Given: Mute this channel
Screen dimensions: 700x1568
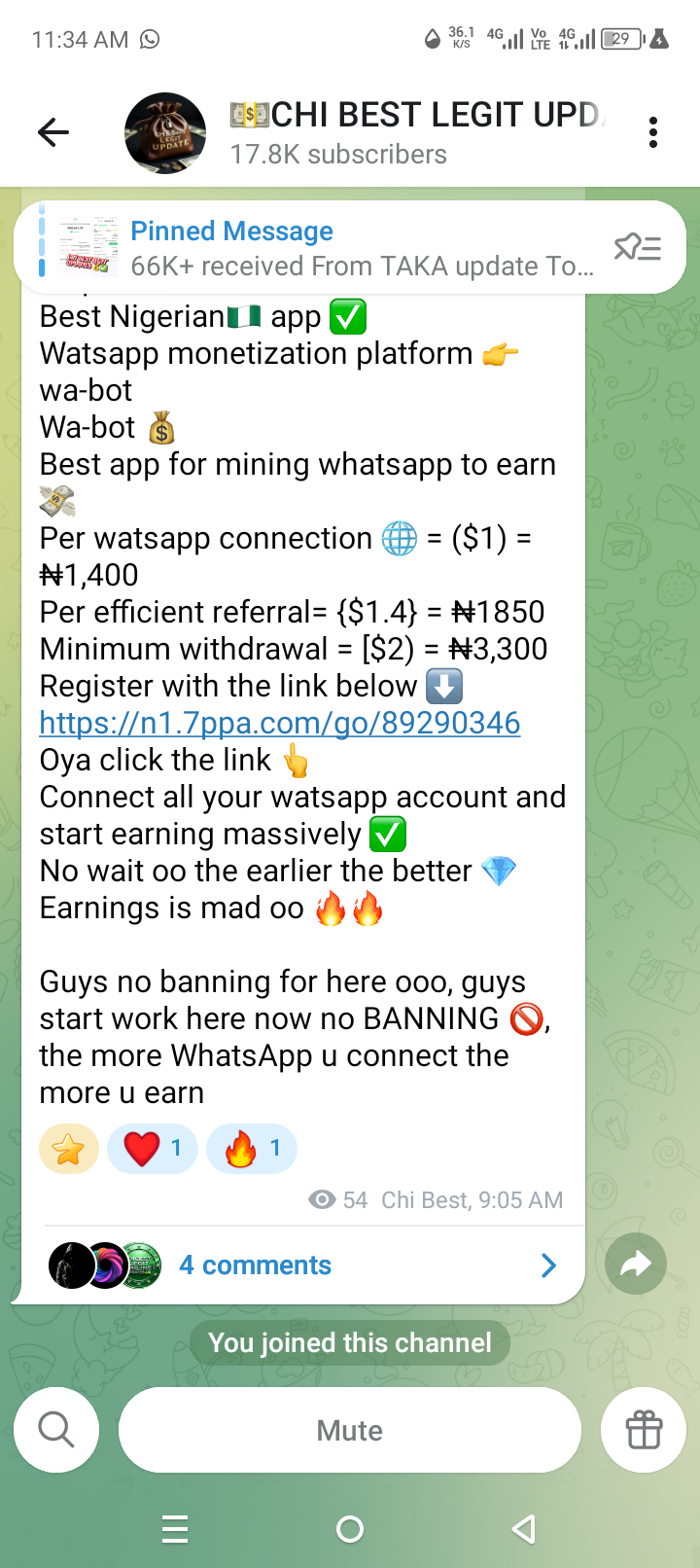Looking at the screenshot, I should point(350,1430).
